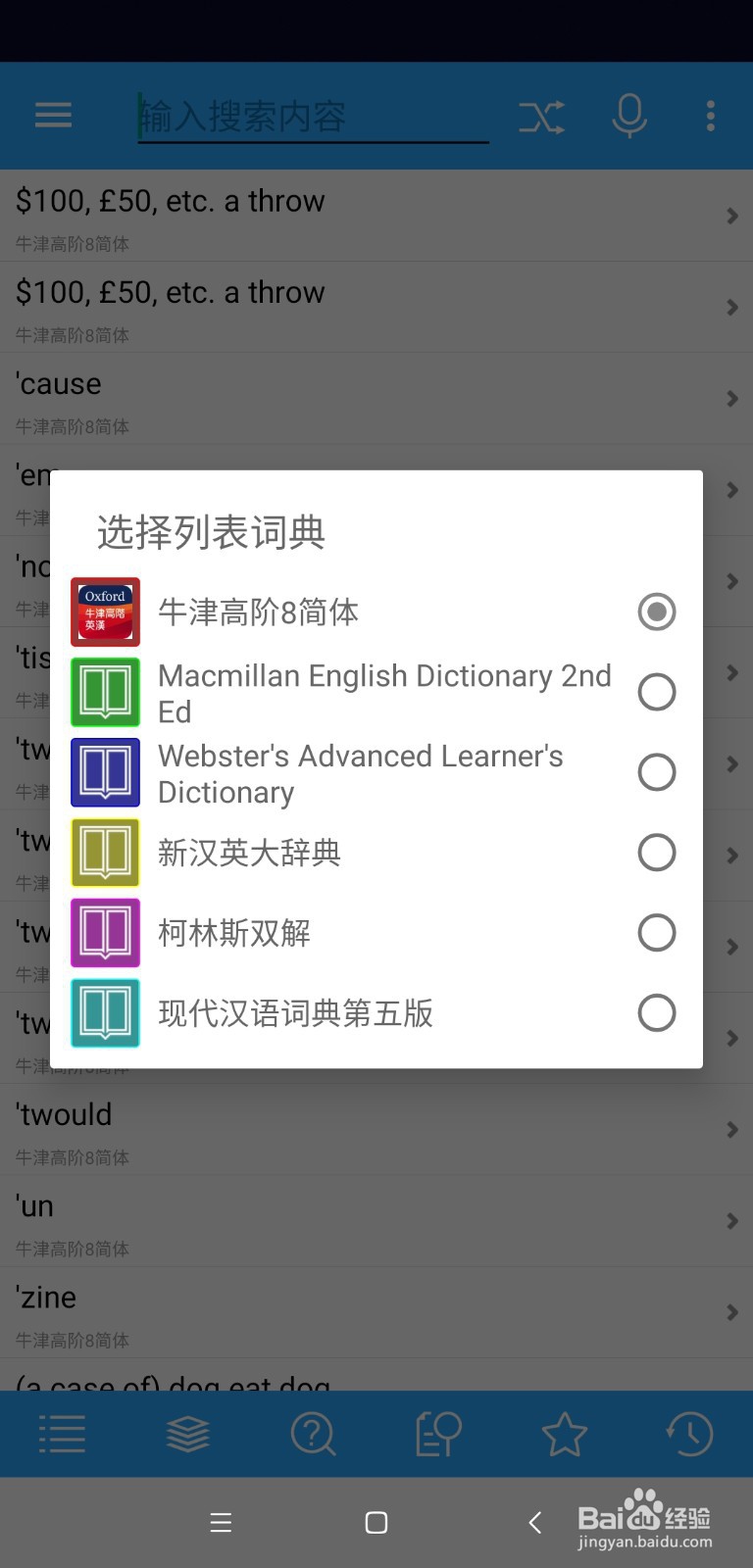The image size is (753, 1568).
Task: Tap the quiz question-mark icon
Action: pyautogui.click(x=313, y=1434)
